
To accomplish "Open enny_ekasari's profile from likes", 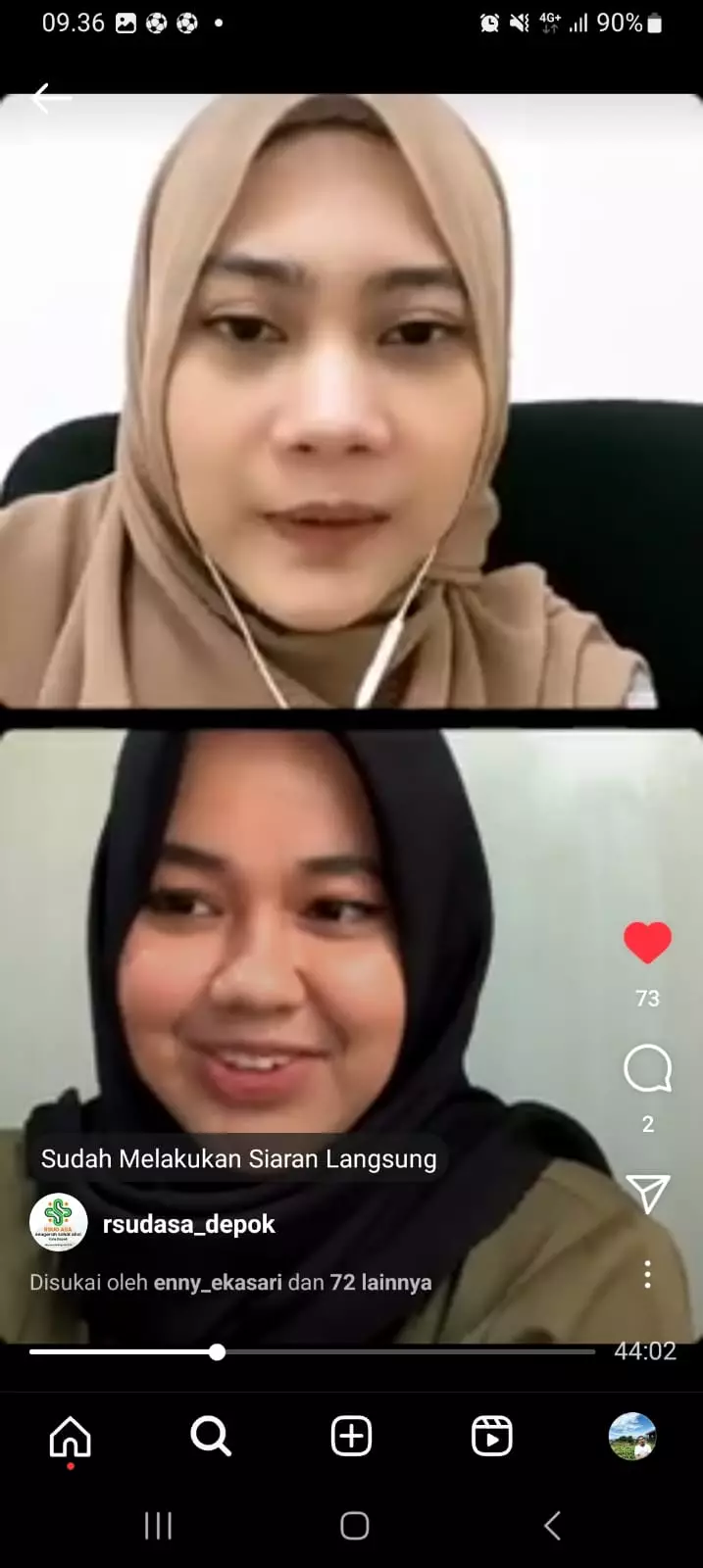I will pyautogui.click(x=218, y=1282).
